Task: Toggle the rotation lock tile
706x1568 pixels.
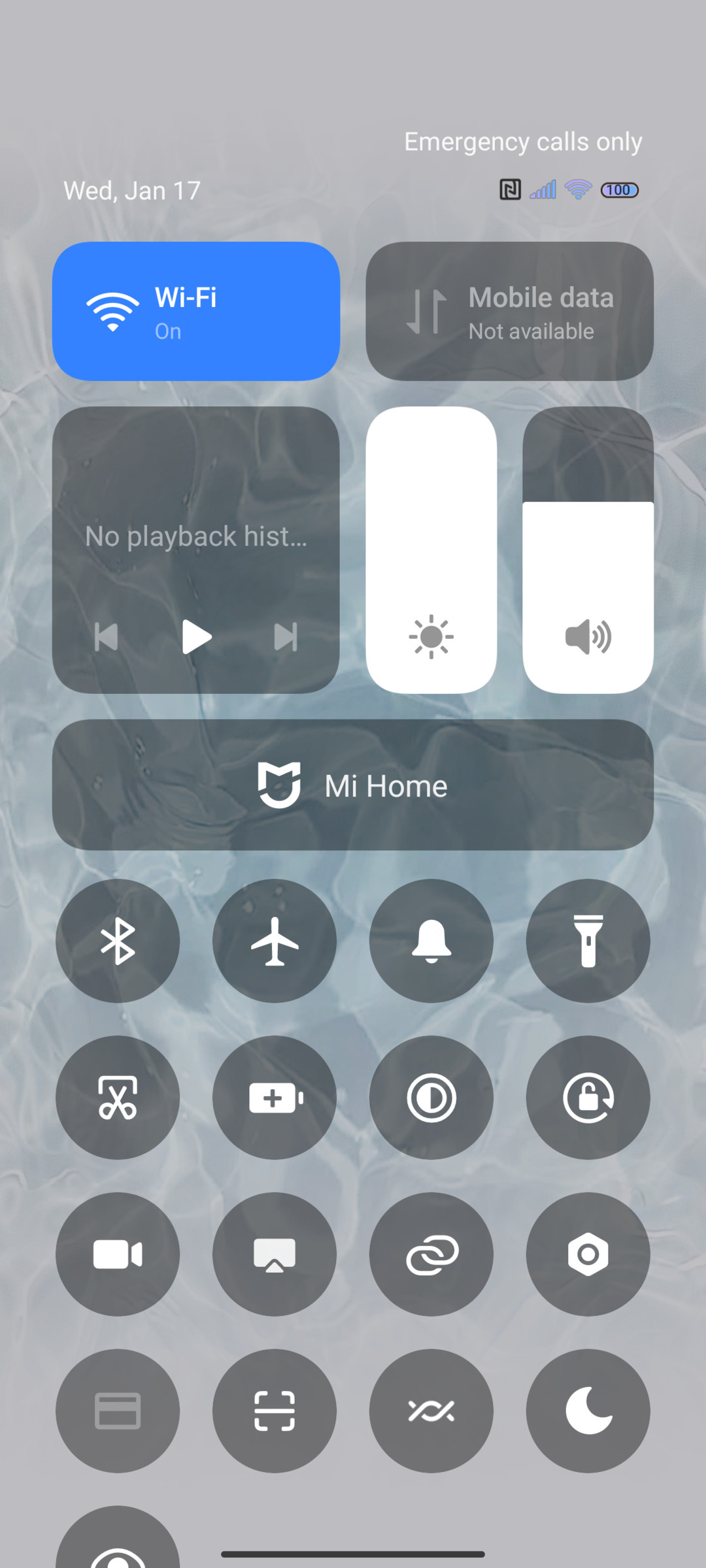Action: pyautogui.click(x=588, y=1098)
